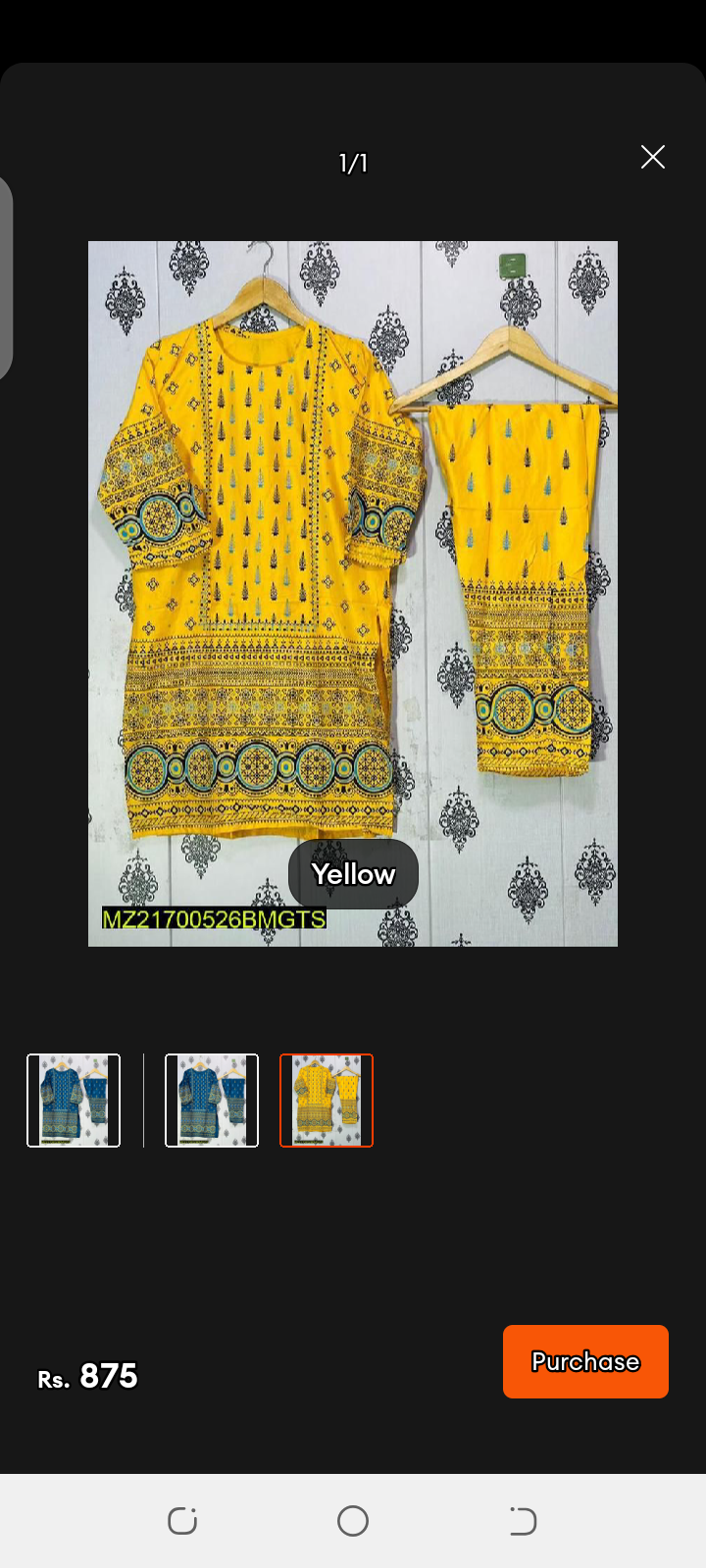Close the image viewer
This screenshot has width=706, height=1568.
(x=653, y=157)
